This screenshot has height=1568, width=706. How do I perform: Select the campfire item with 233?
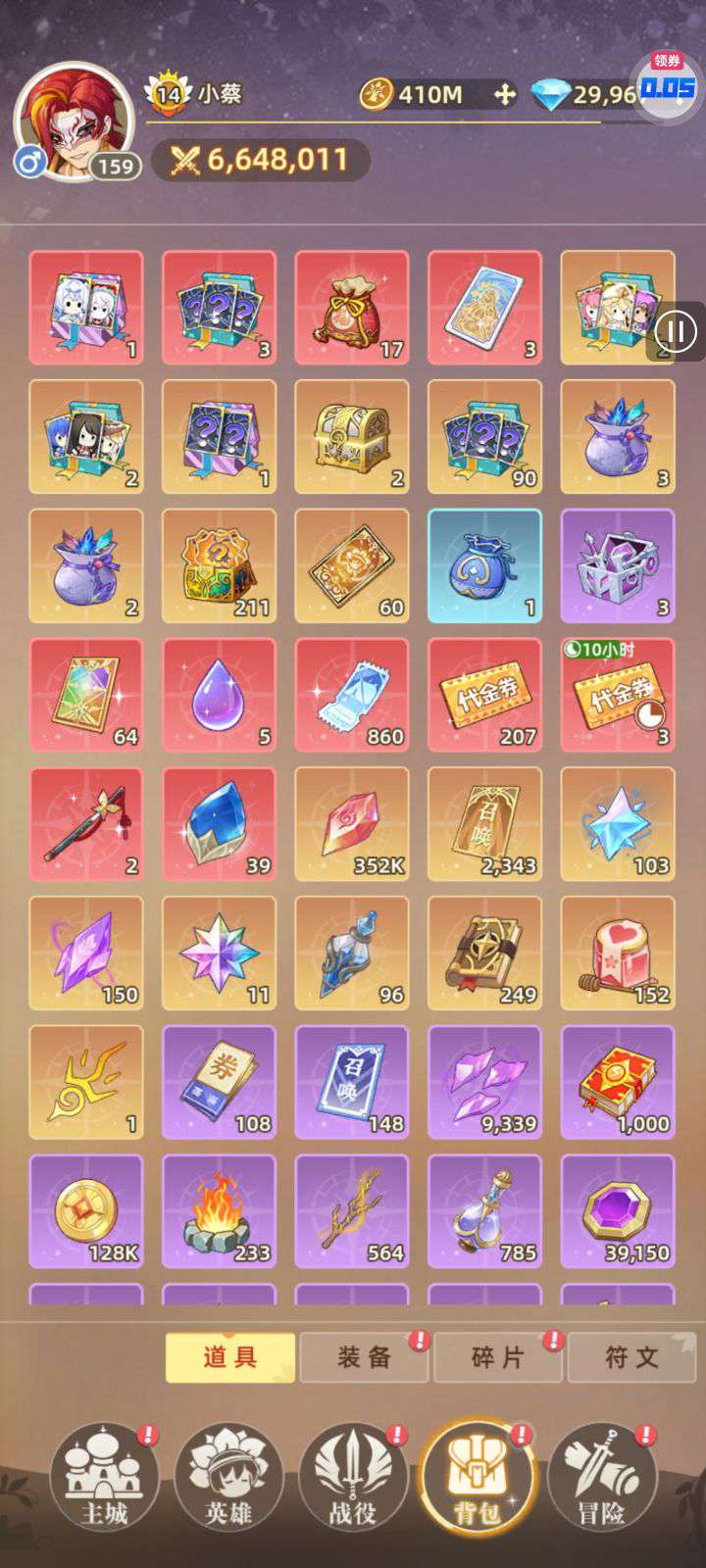point(219,1212)
